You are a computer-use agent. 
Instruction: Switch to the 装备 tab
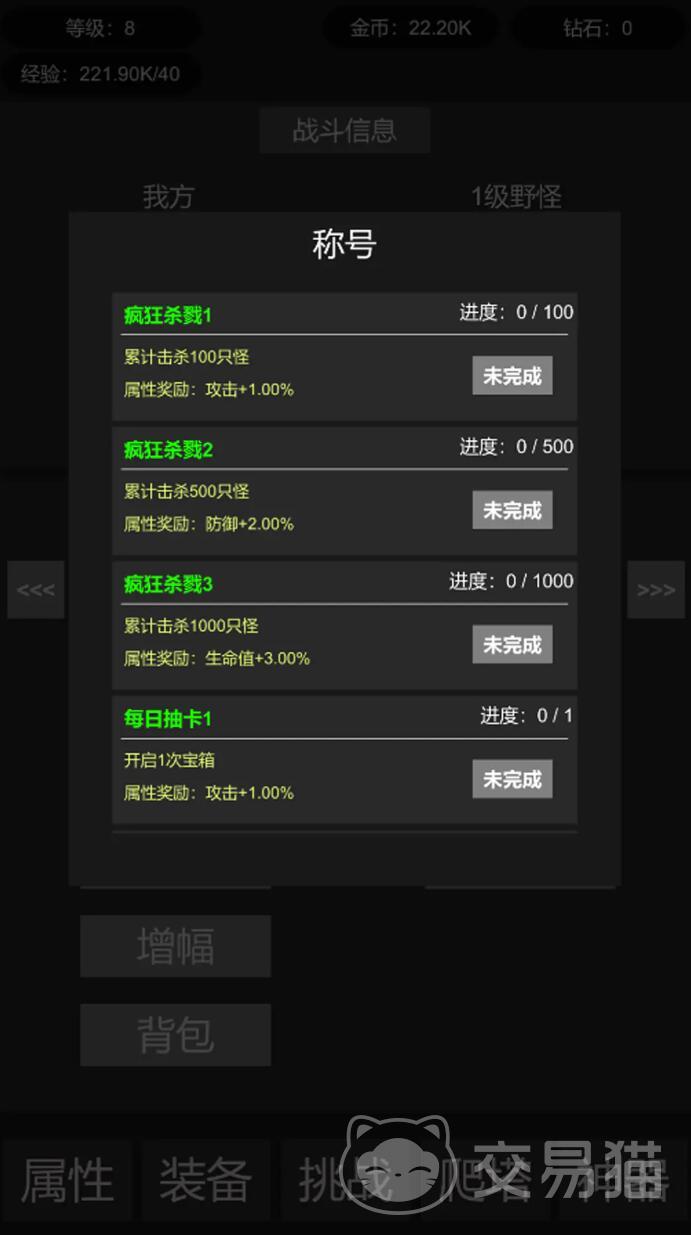tap(205, 1181)
